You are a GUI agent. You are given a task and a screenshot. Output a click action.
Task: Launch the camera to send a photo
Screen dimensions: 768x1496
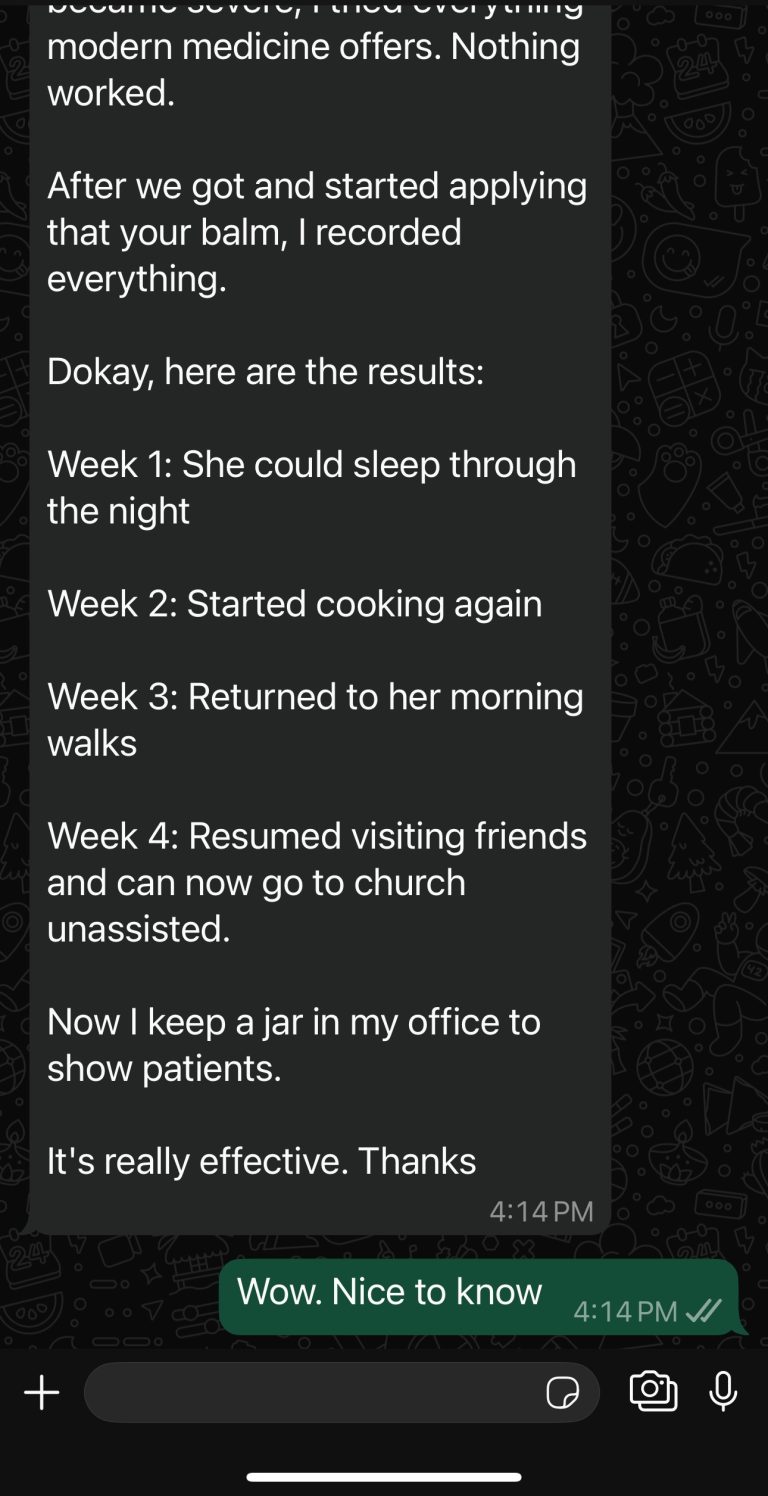(x=653, y=1391)
